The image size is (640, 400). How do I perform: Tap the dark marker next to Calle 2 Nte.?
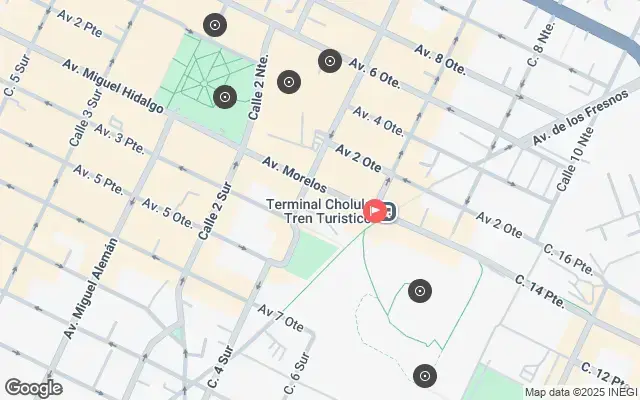pos(289,81)
